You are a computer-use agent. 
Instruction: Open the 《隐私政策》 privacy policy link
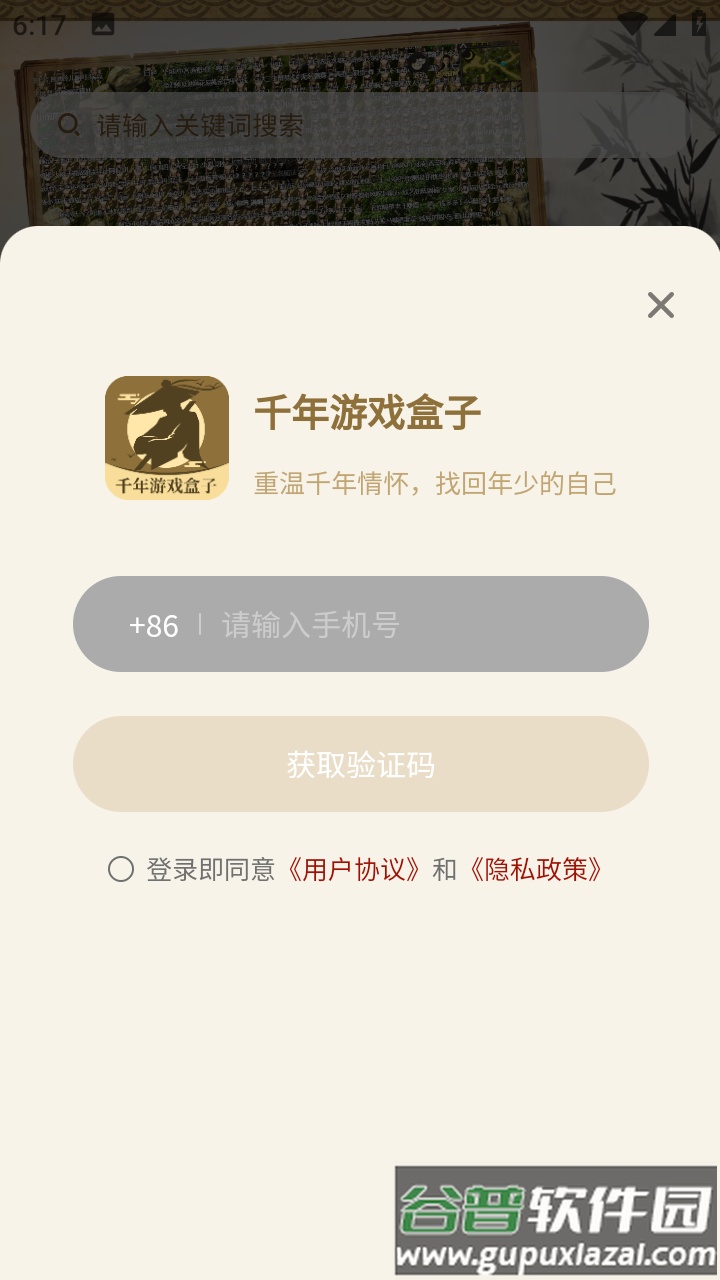[x=536, y=871]
